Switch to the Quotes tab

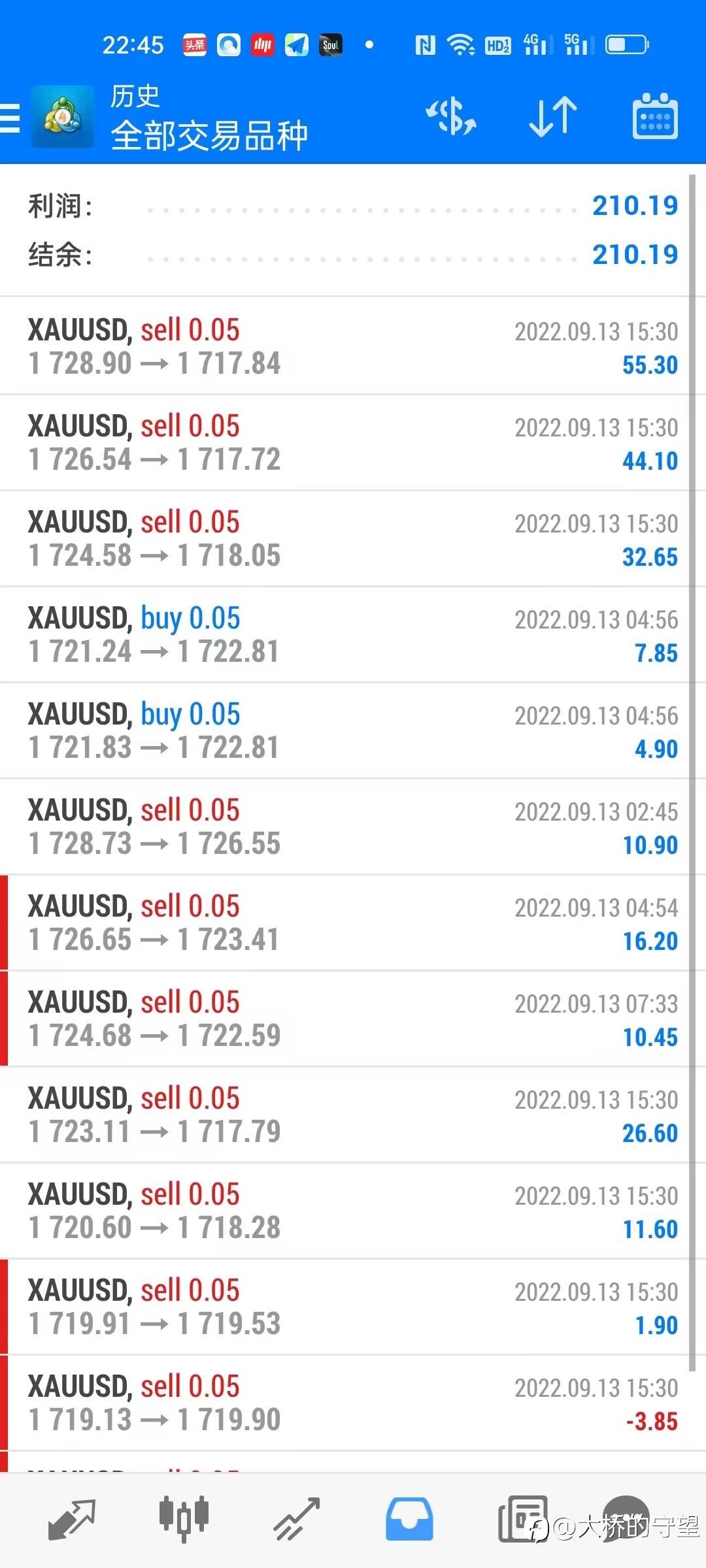click(x=72, y=1520)
